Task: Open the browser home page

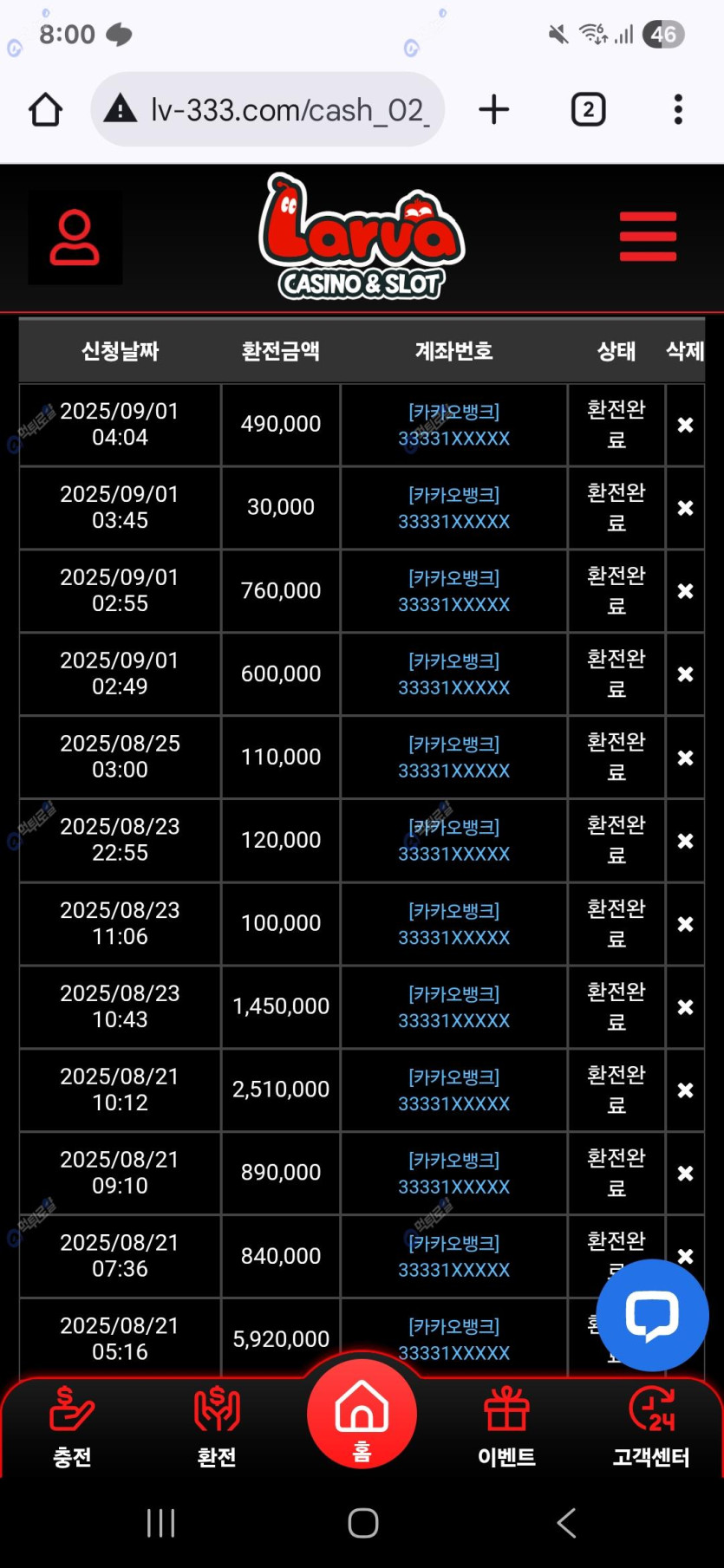Action: [x=45, y=110]
